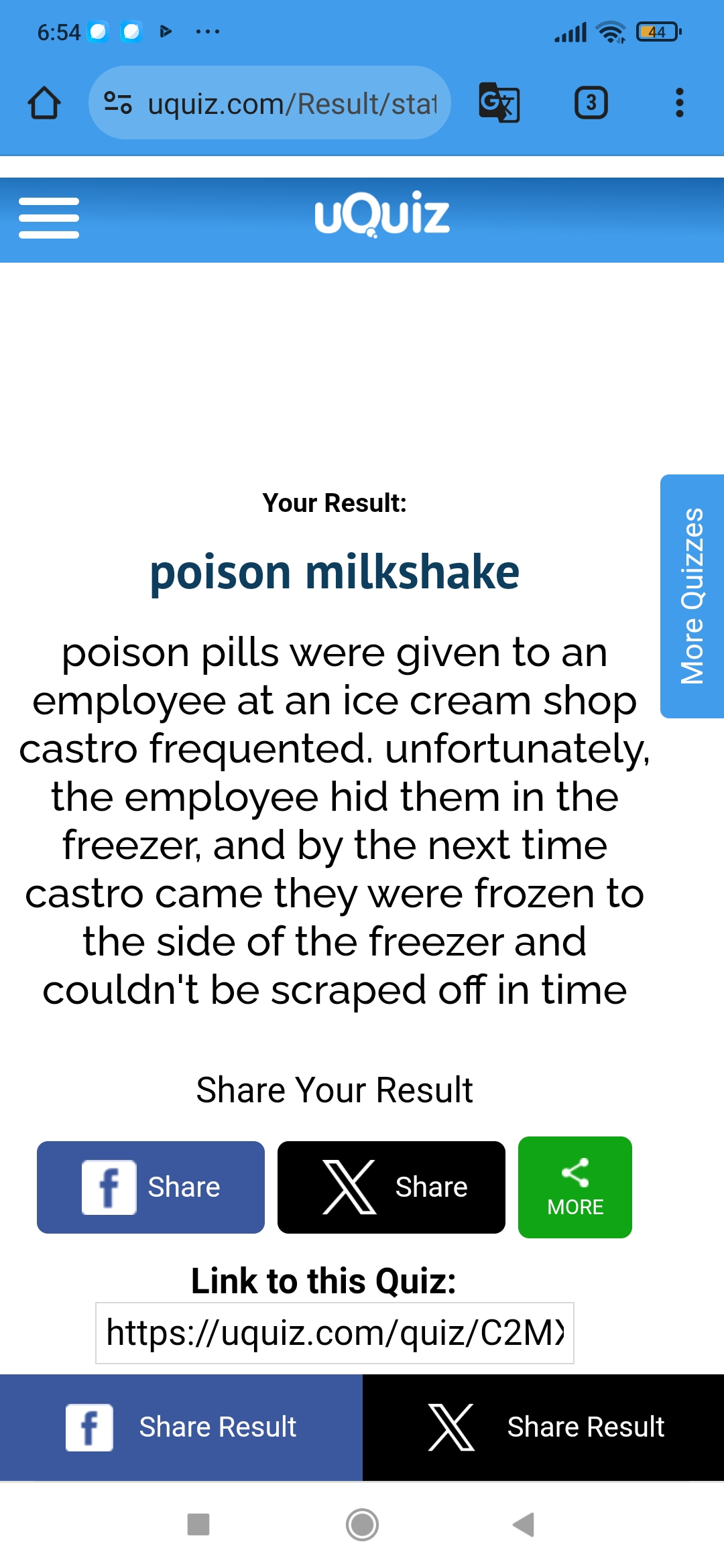Open the More Quizzes side tab
724x1568 pixels.
pos(692,596)
